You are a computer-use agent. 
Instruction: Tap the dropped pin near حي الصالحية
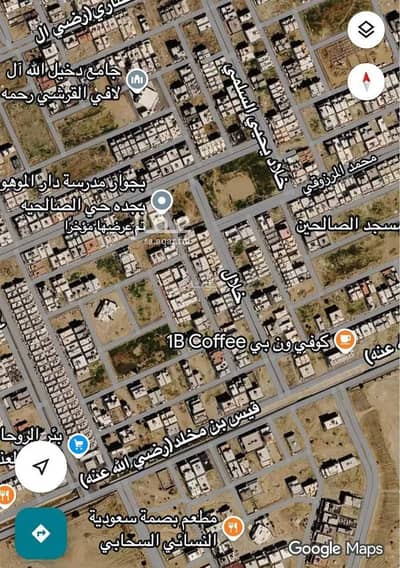tap(162, 201)
